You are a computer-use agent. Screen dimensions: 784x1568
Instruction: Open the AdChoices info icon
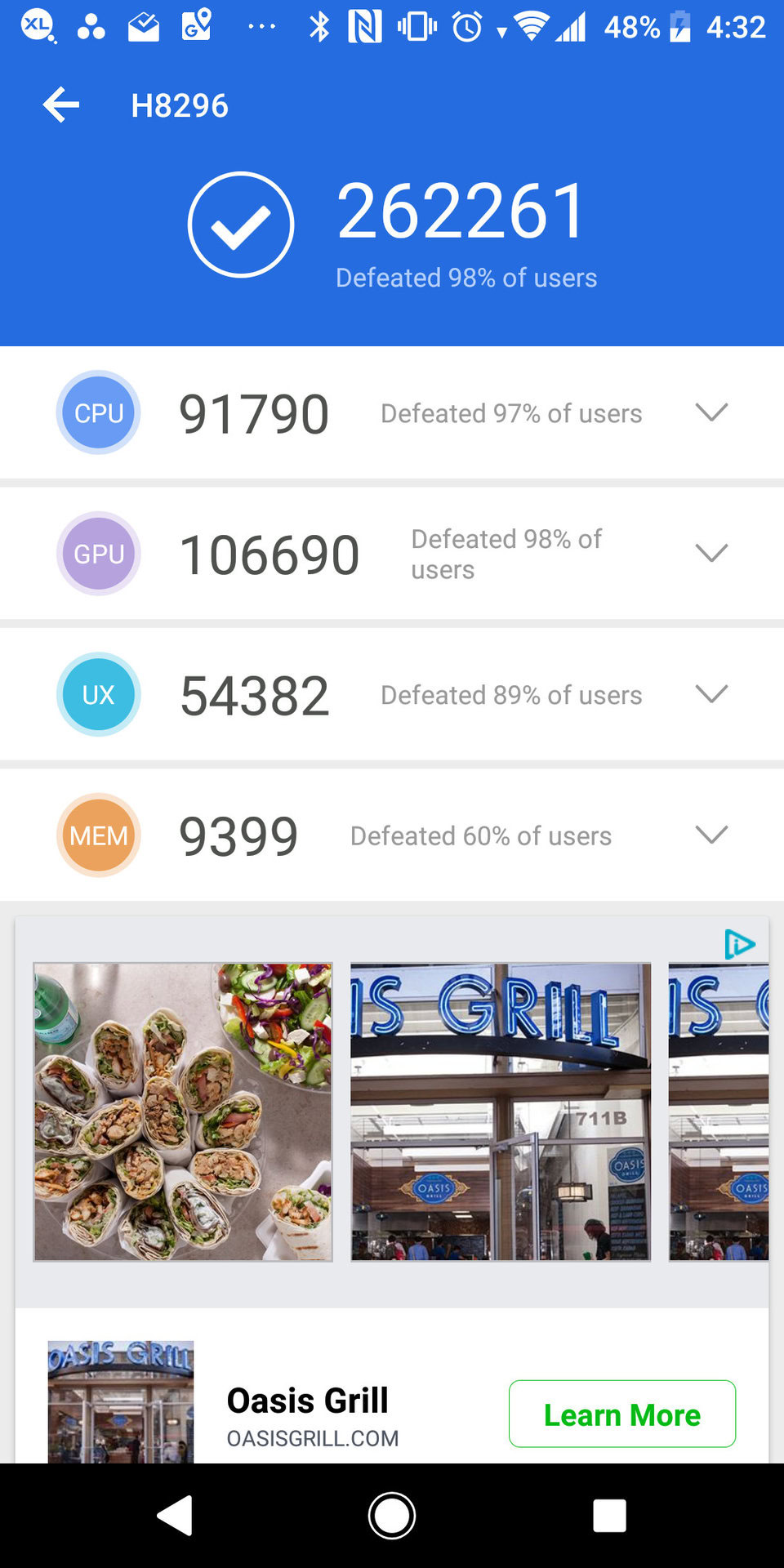tap(740, 944)
